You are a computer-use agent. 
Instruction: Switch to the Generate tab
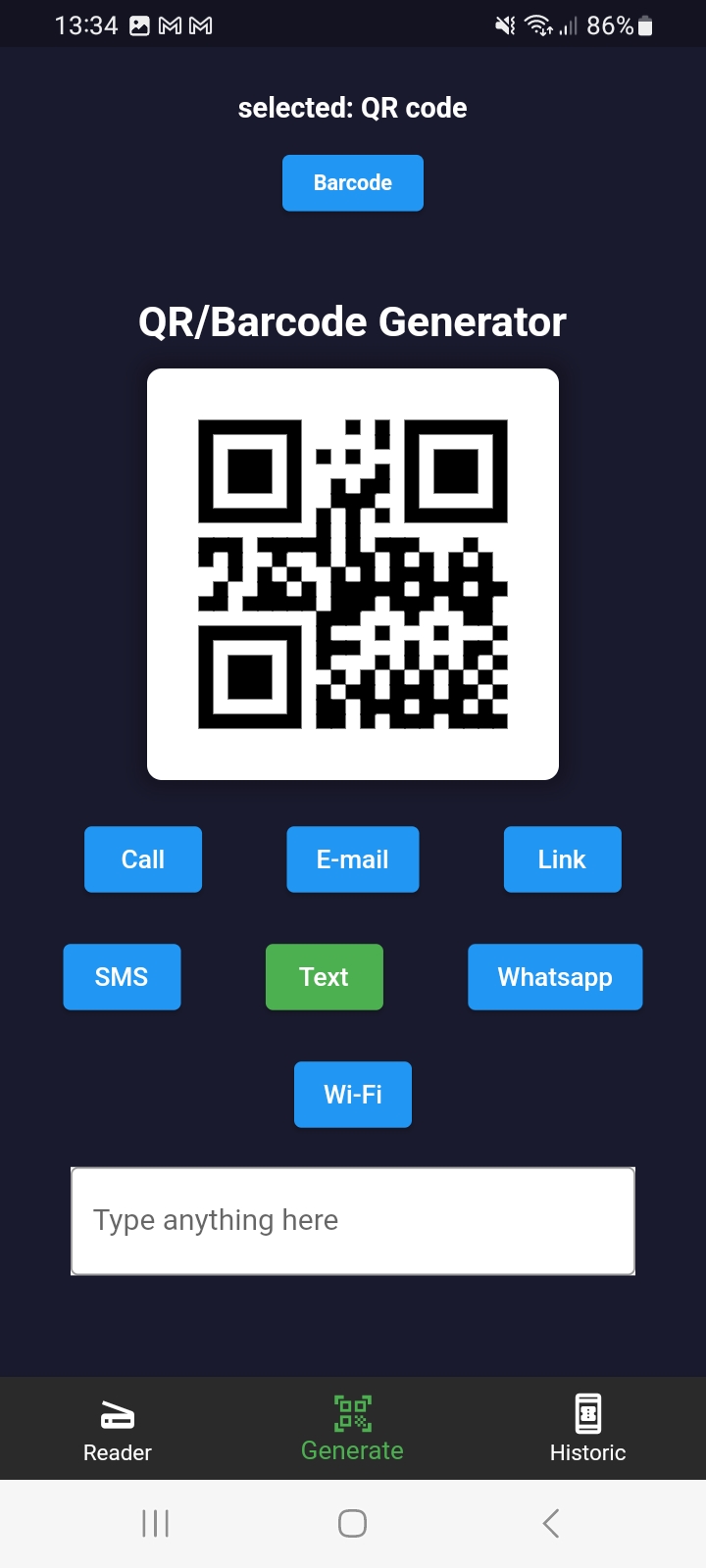pos(353,1430)
